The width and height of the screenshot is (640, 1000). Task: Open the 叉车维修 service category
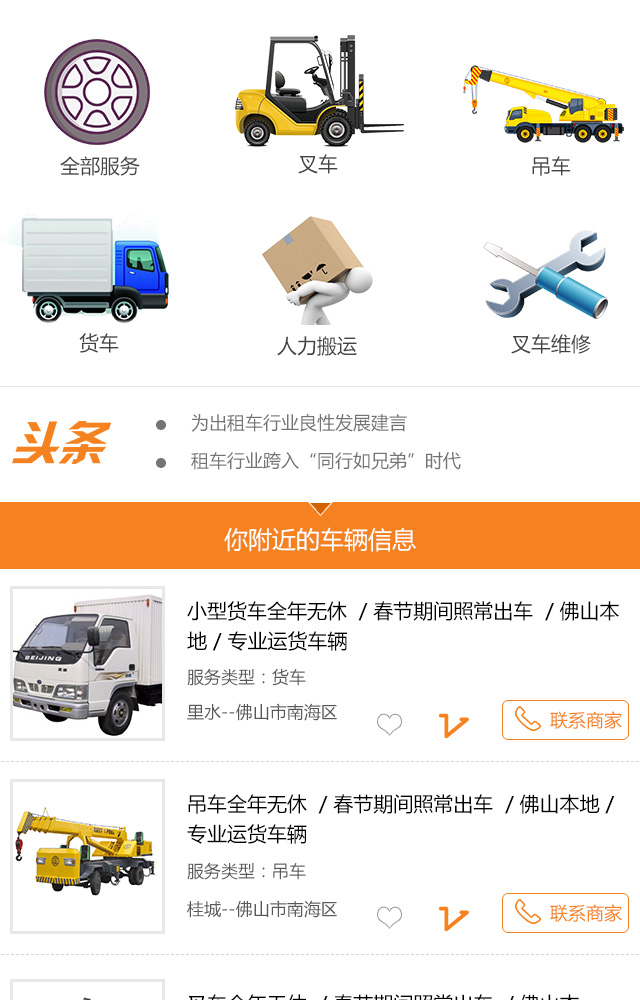point(550,292)
